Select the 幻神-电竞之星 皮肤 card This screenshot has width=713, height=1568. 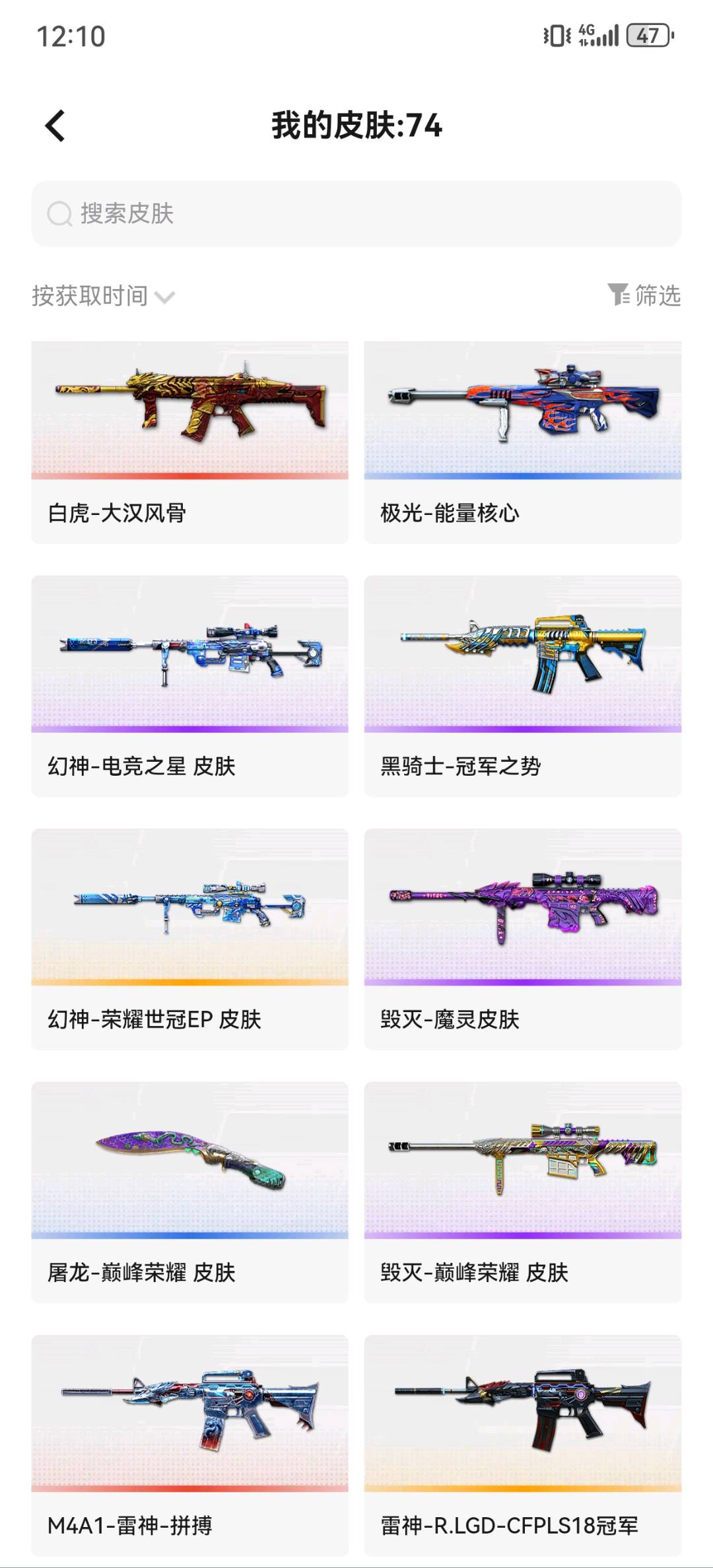(x=190, y=686)
